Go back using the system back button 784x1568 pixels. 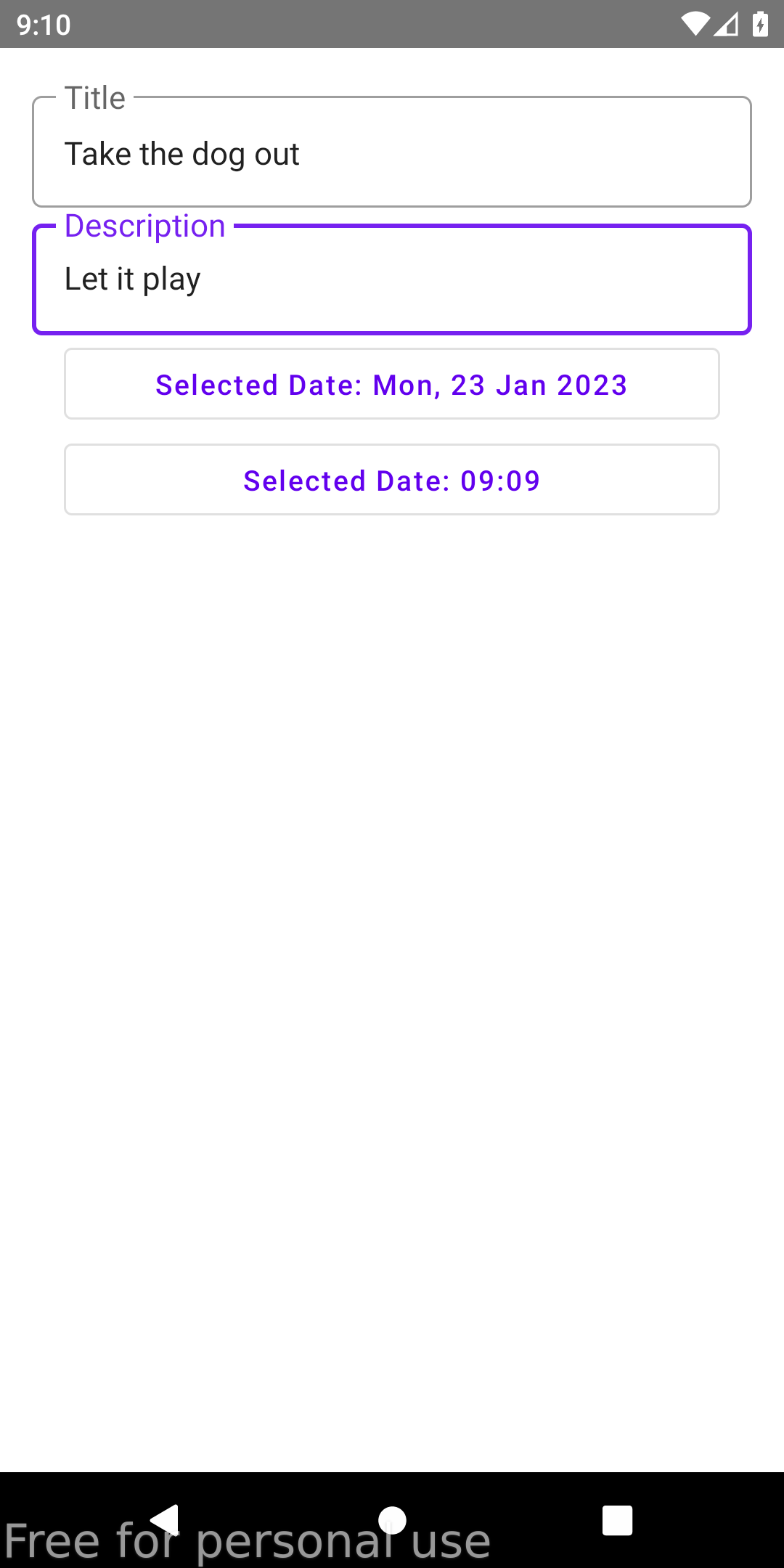click(x=166, y=1519)
